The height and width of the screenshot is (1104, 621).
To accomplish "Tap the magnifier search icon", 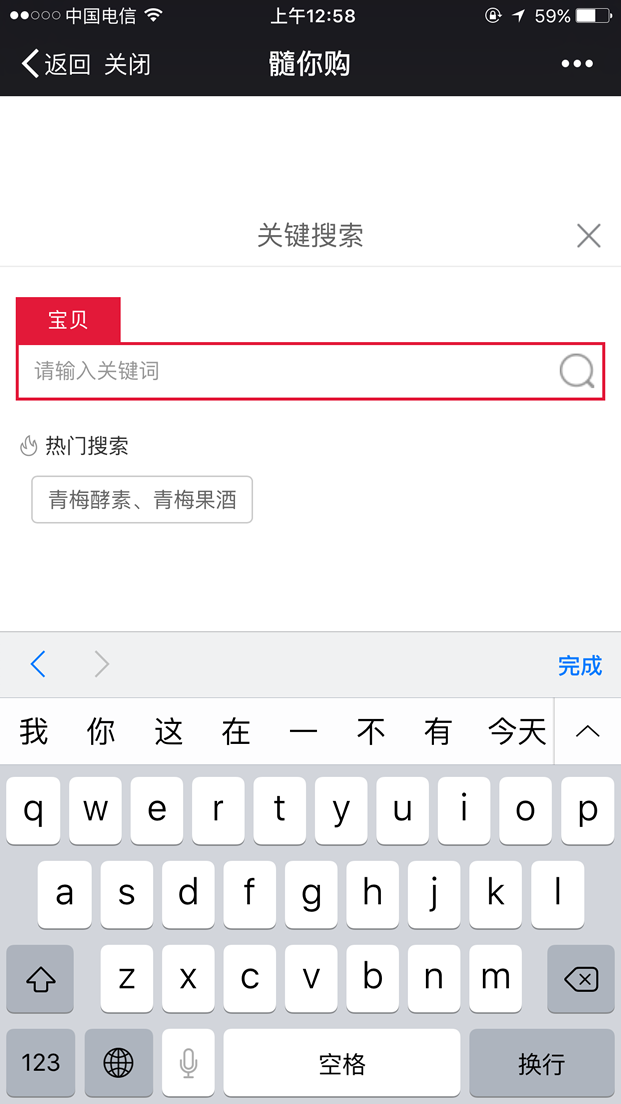I will tap(577, 371).
